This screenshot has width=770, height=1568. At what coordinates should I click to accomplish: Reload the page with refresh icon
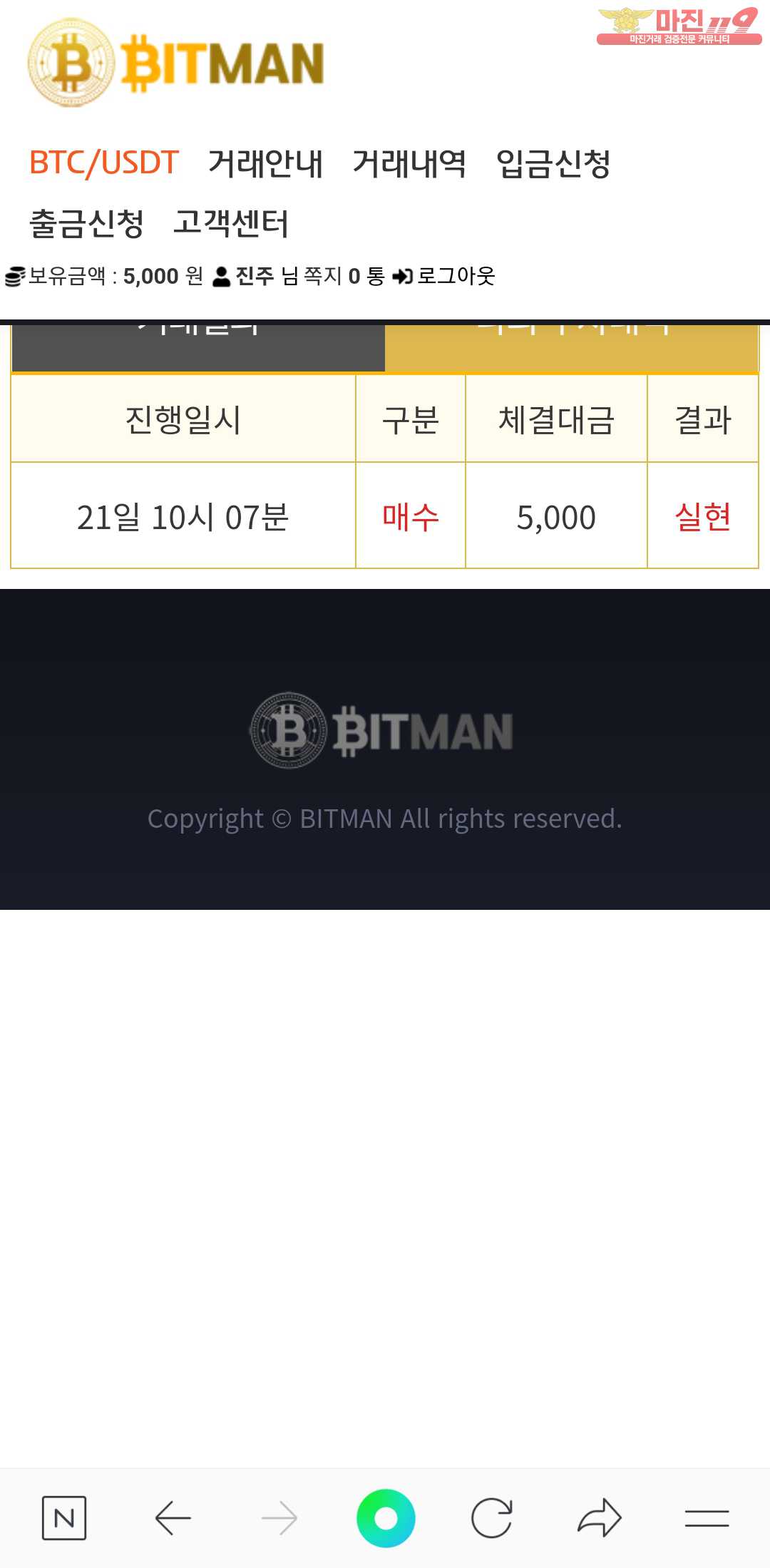coord(492,1518)
